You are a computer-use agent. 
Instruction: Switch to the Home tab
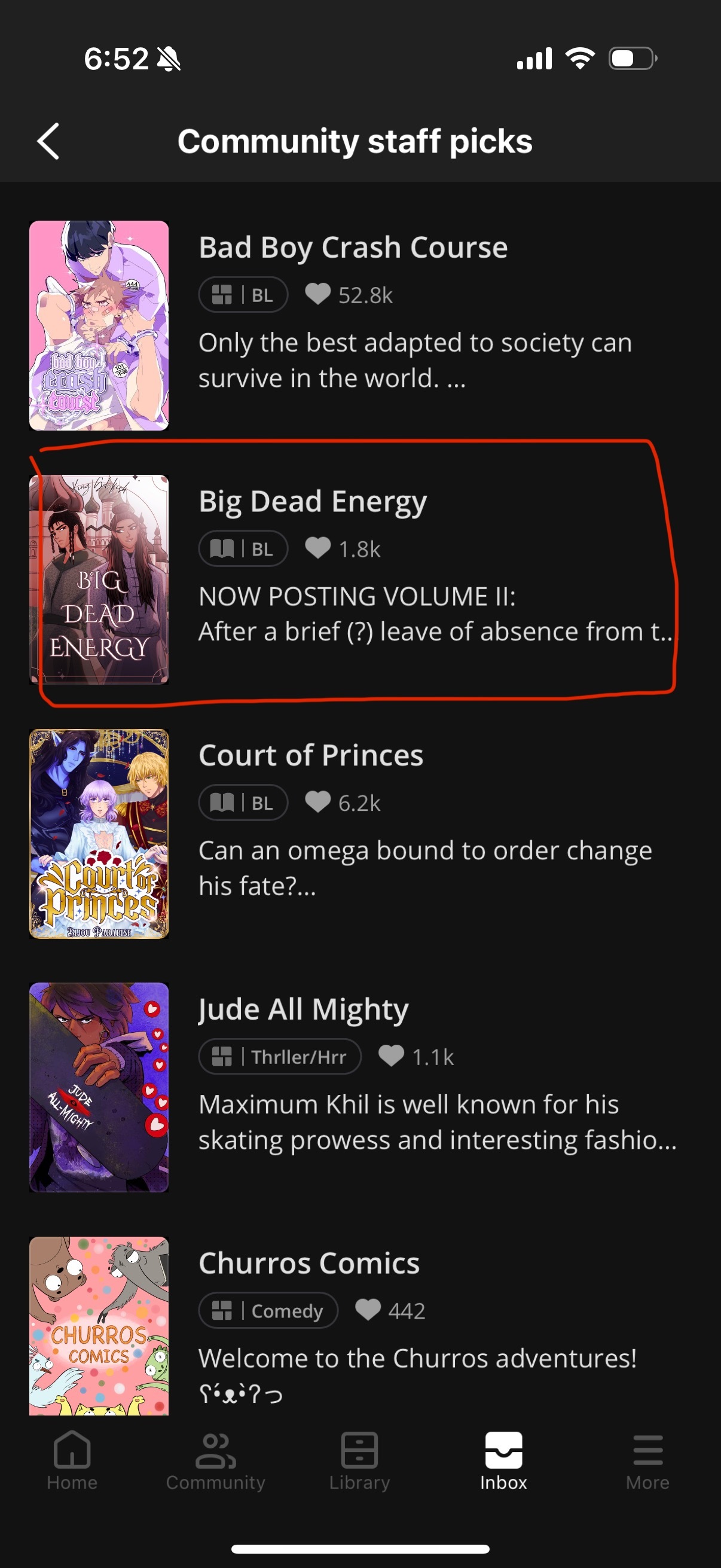(x=72, y=1461)
